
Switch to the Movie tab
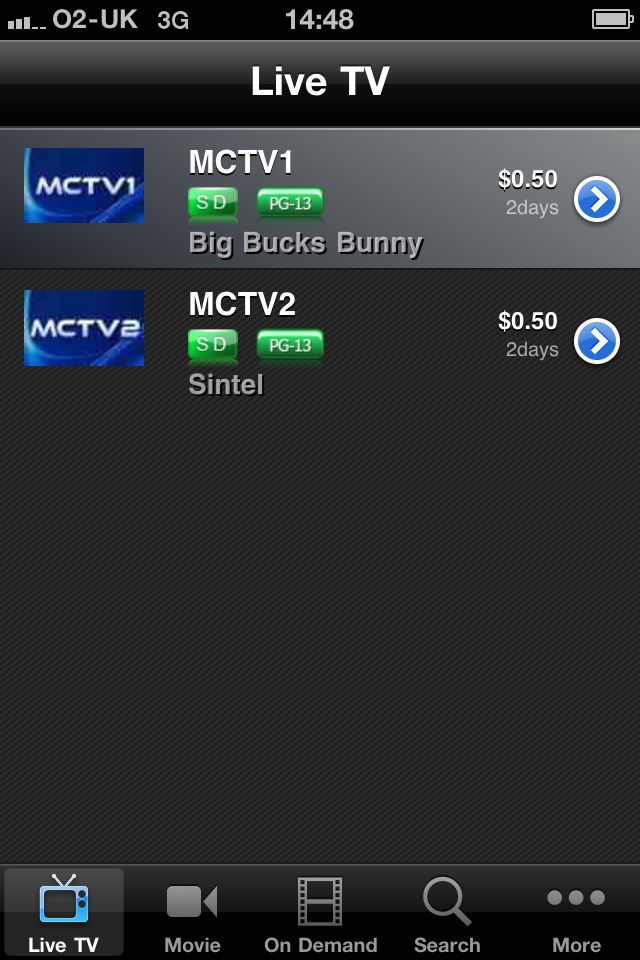coord(192,913)
